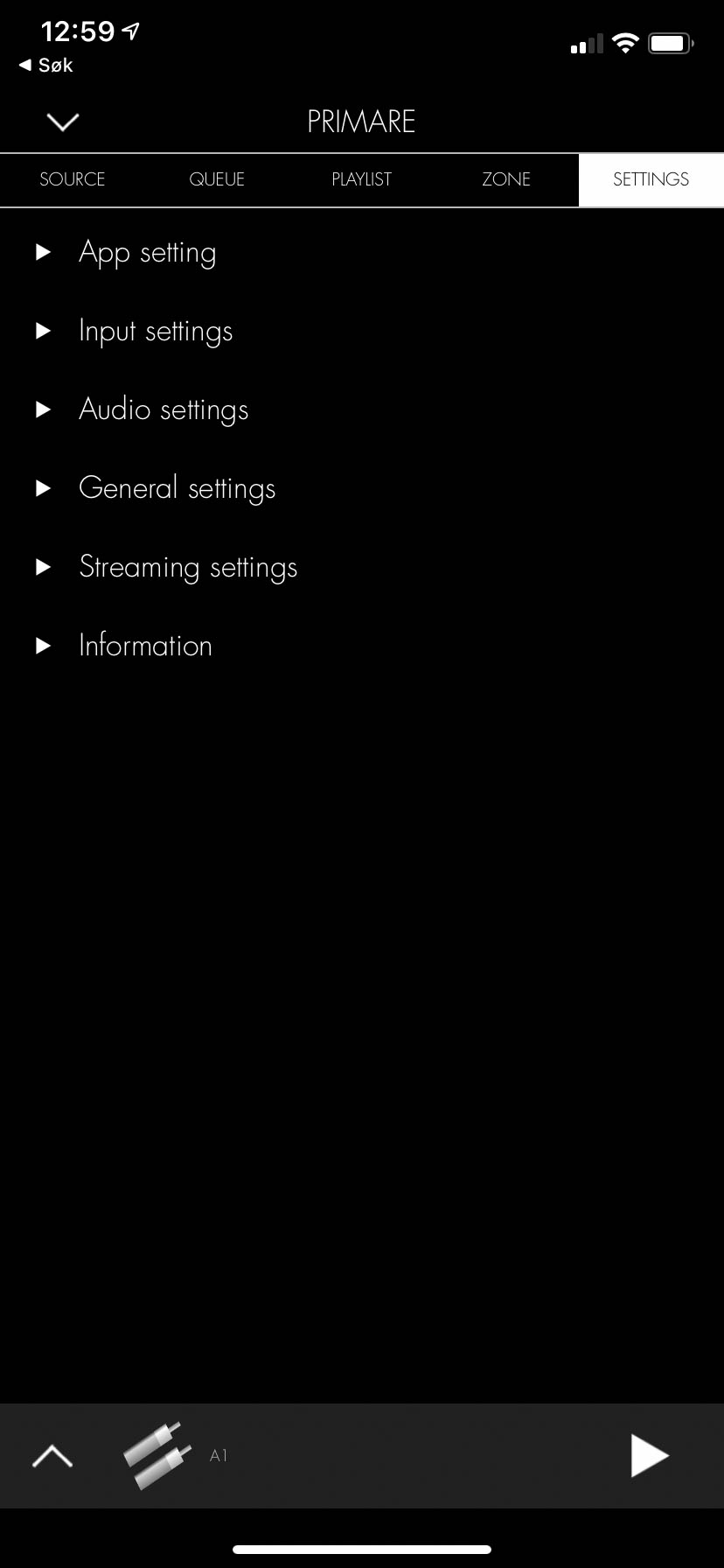
Task: Open Streaming settings section
Action: pyautogui.click(x=188, y=567)
